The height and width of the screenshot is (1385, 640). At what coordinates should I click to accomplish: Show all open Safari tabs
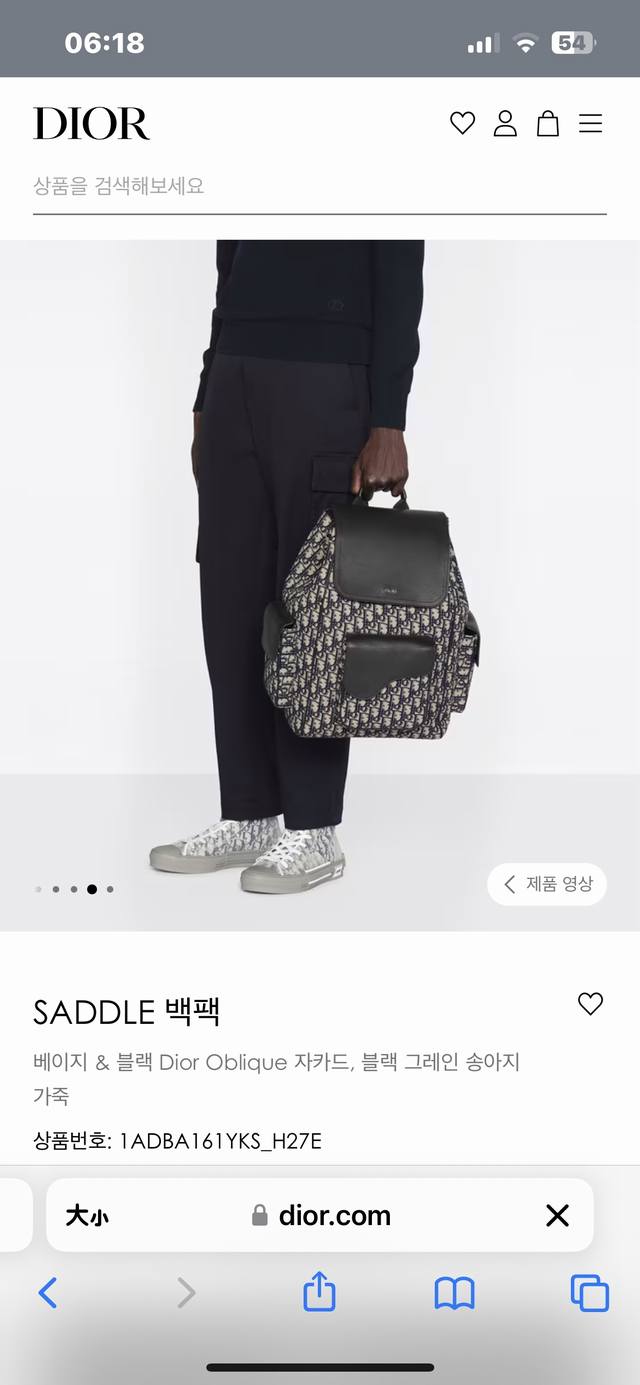[589, 1293]
